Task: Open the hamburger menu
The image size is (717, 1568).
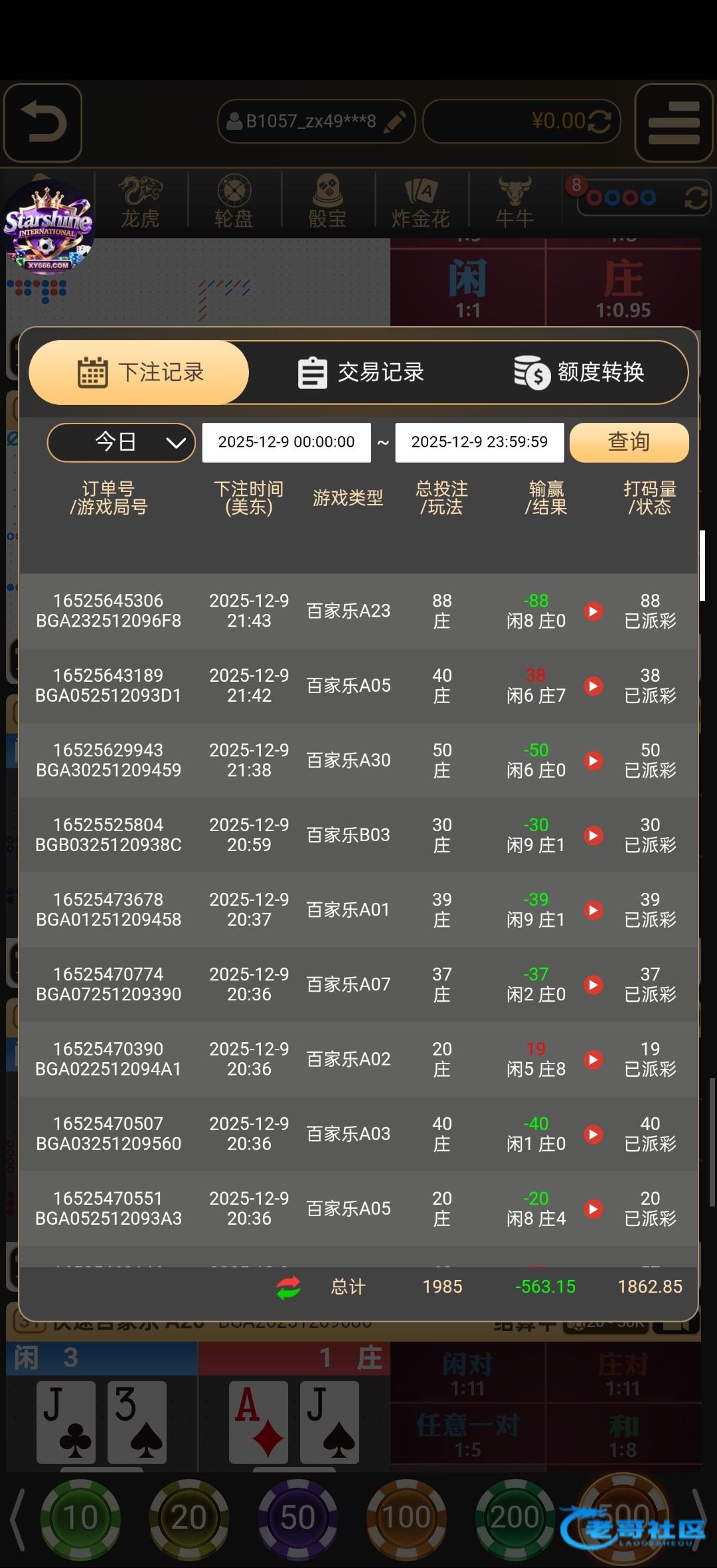Action: (674, 123)
